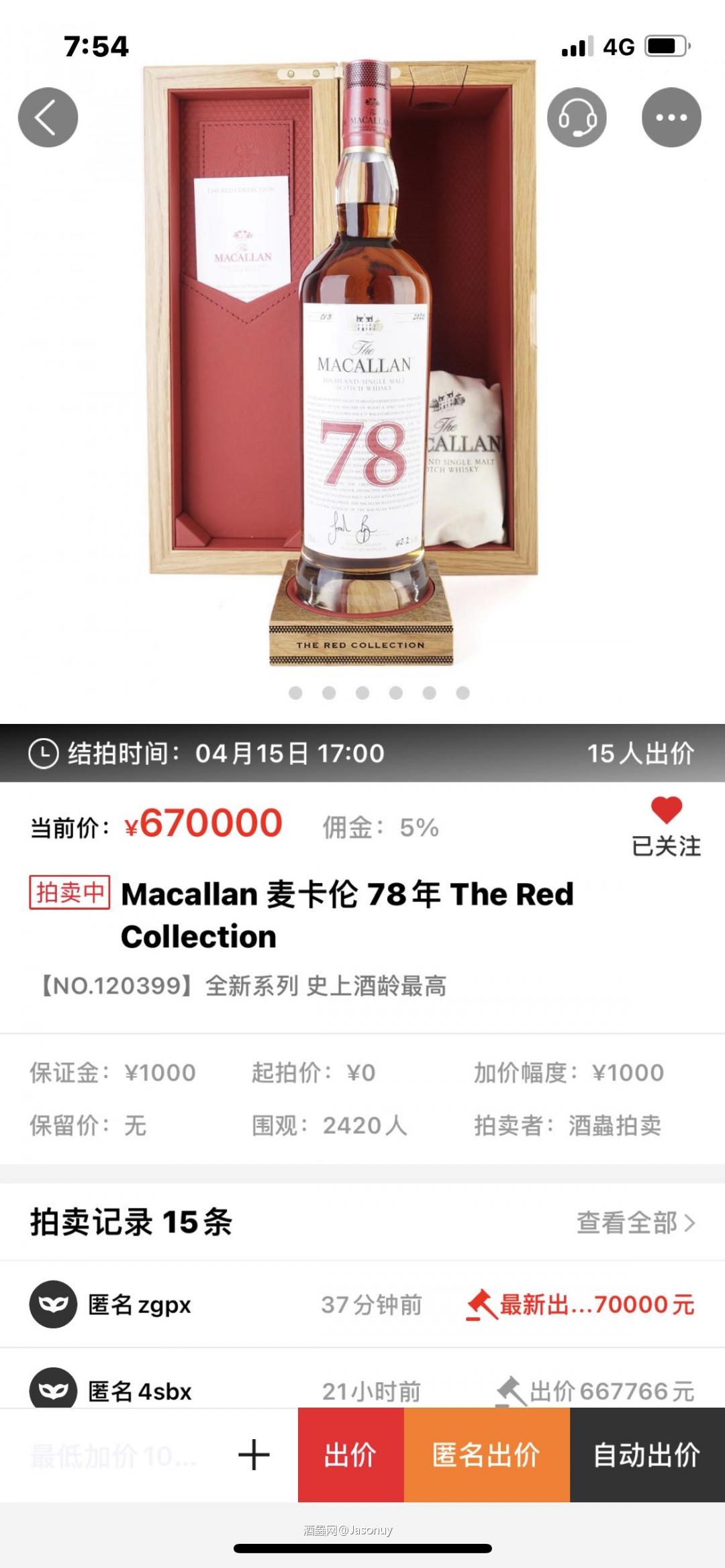Tap the clock icon beside 结拍时间

click(x=42, y=753)
